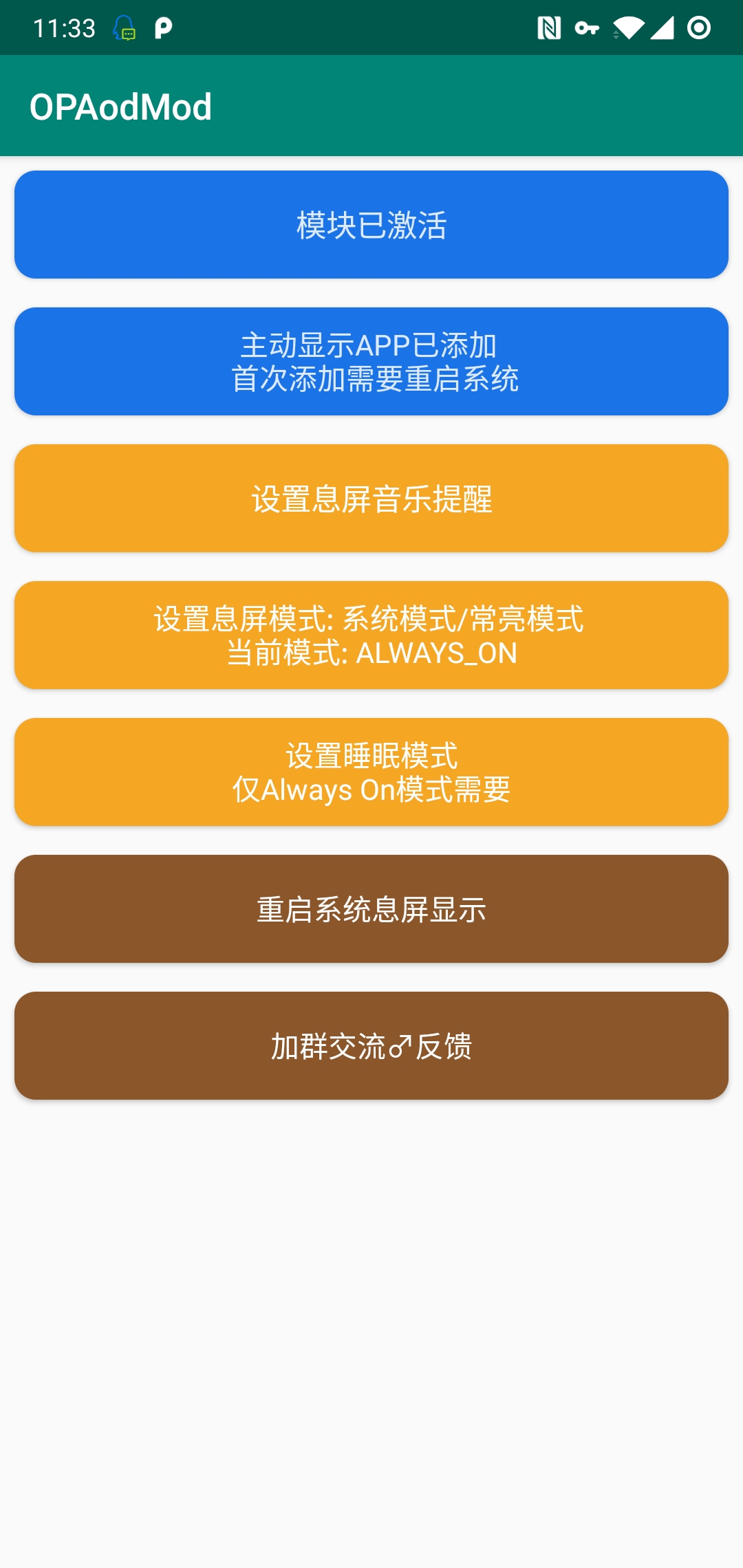Tap the data saver circle icon
This screenshot has width=743, height=1568.
700,28
